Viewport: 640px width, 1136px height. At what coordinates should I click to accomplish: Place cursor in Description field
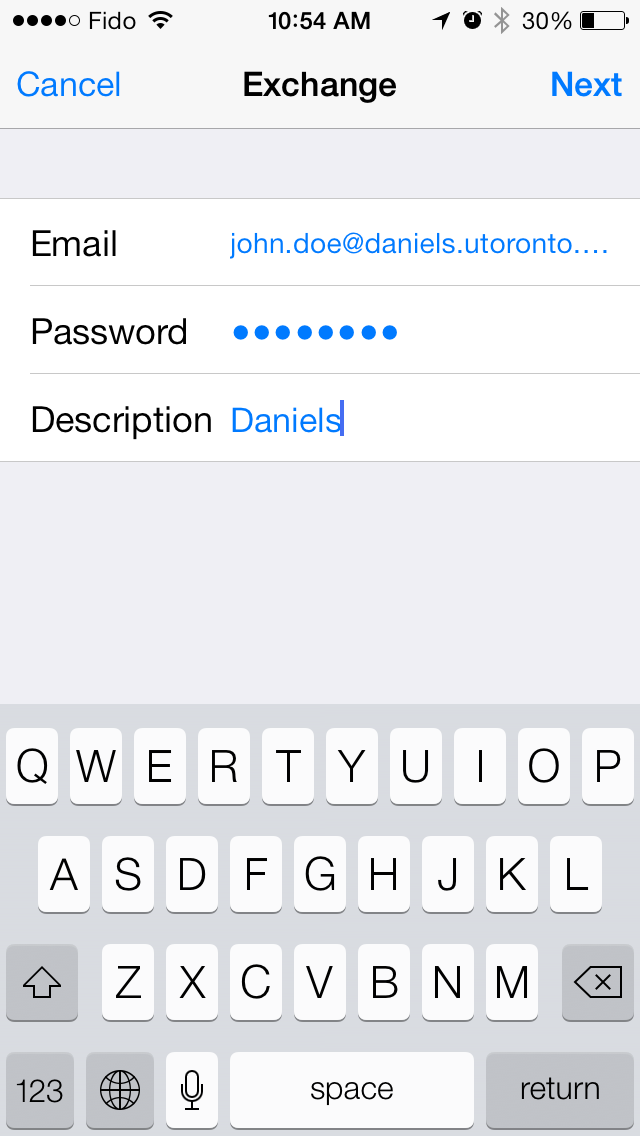320,419
